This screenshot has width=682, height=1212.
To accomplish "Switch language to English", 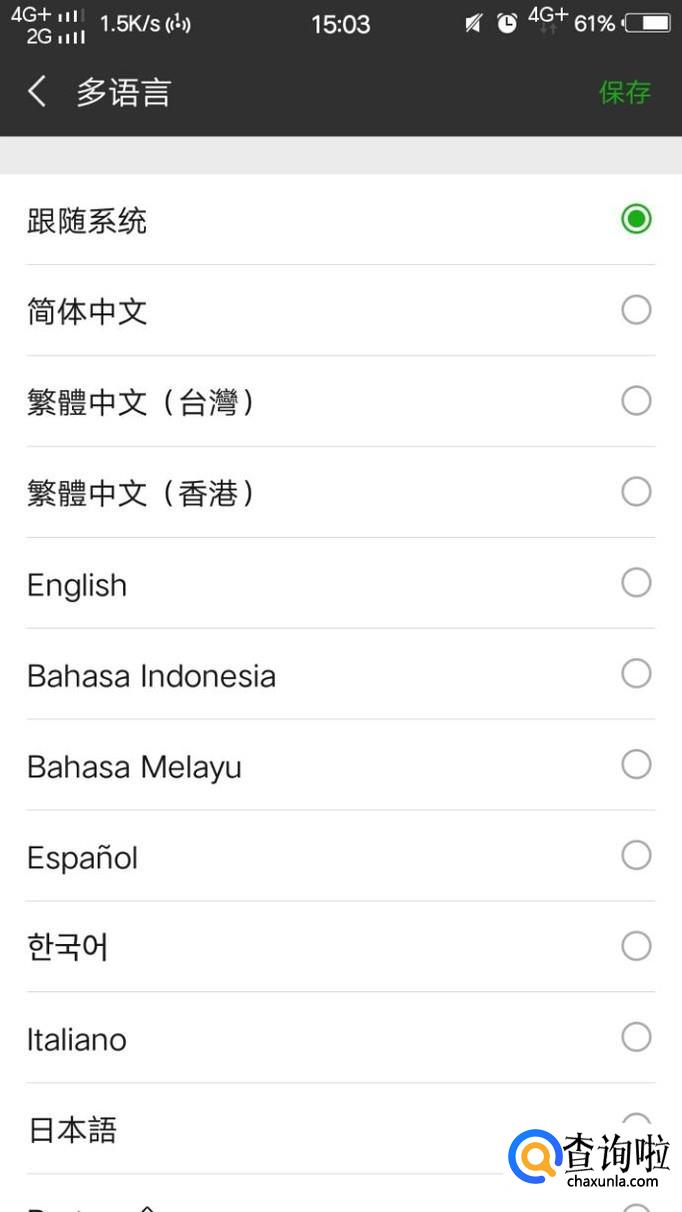I will [x=340, y=584].
